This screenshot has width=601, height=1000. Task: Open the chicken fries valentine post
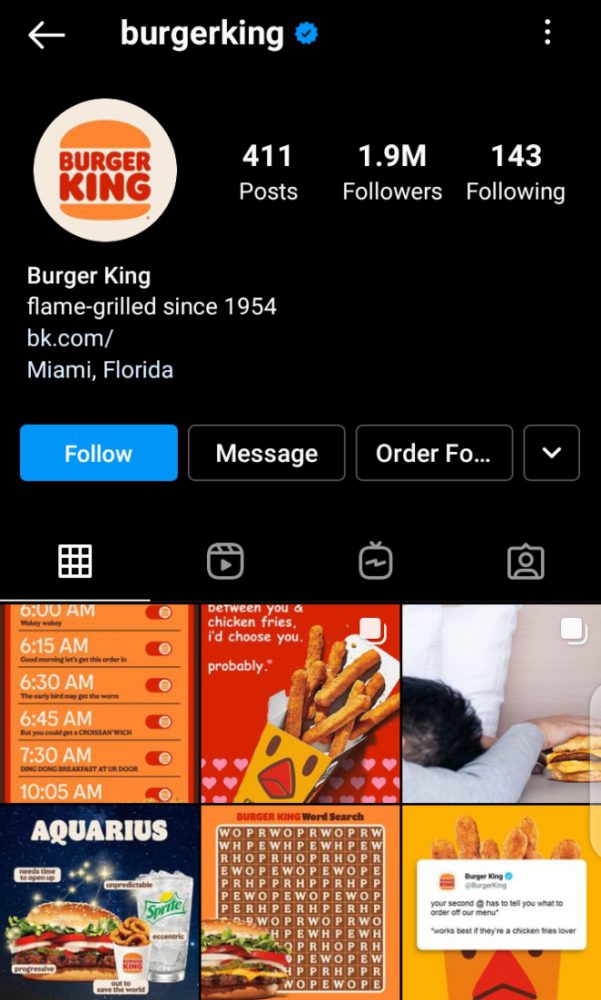pos(300,703)
